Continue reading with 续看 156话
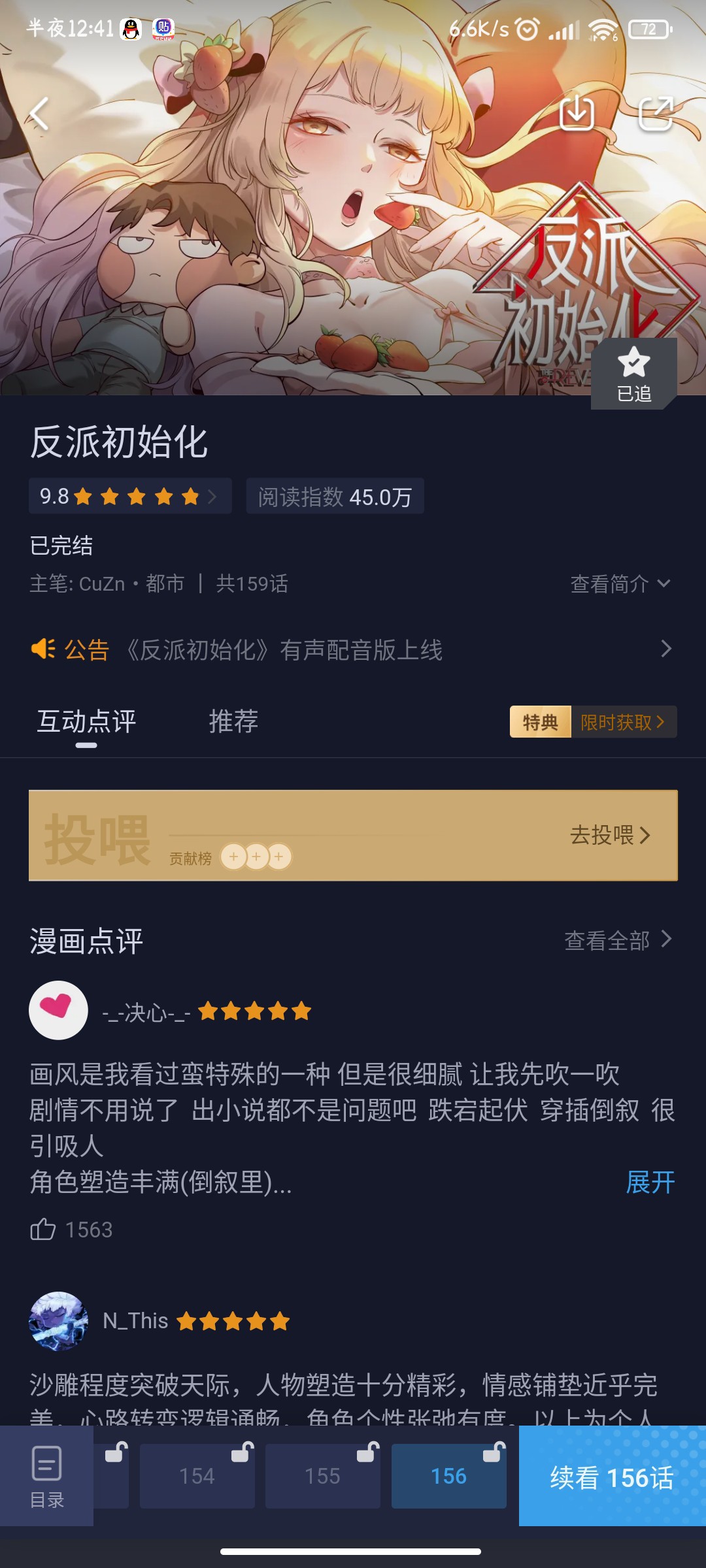This screenshot has width=706, height=1568. 613,1476
